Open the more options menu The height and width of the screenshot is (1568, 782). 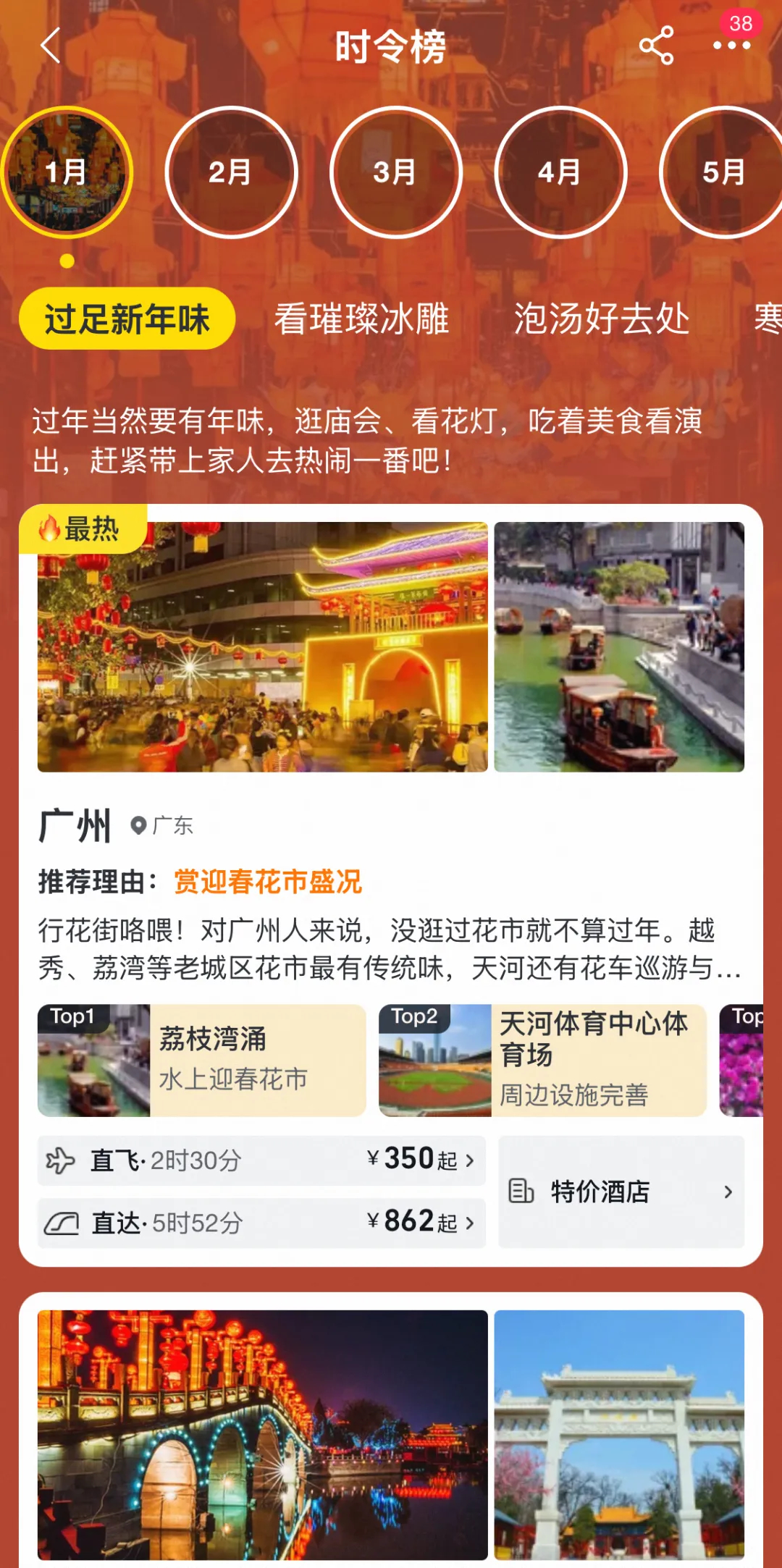click(731, 46)
